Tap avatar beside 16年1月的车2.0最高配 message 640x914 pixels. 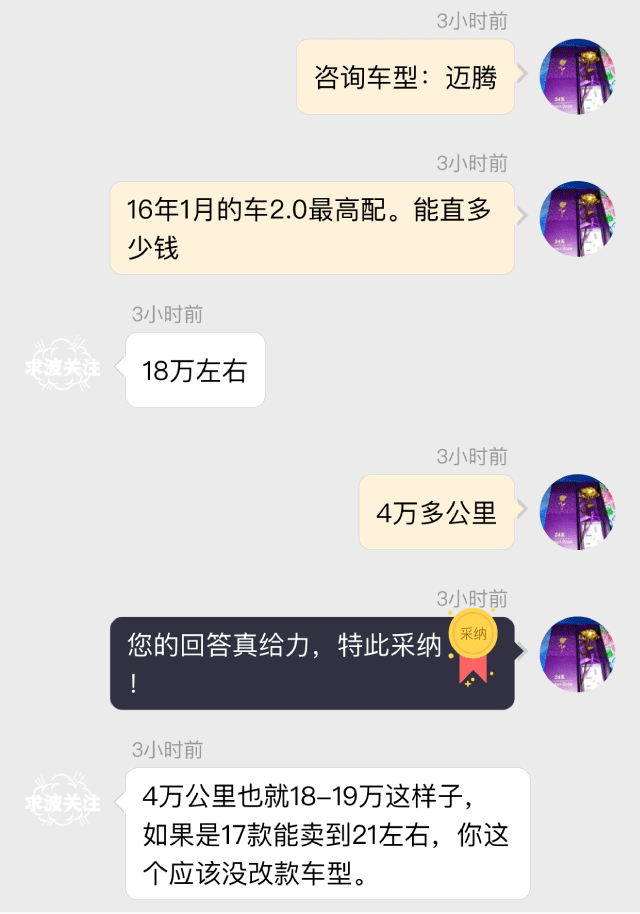tap(577, 219)
